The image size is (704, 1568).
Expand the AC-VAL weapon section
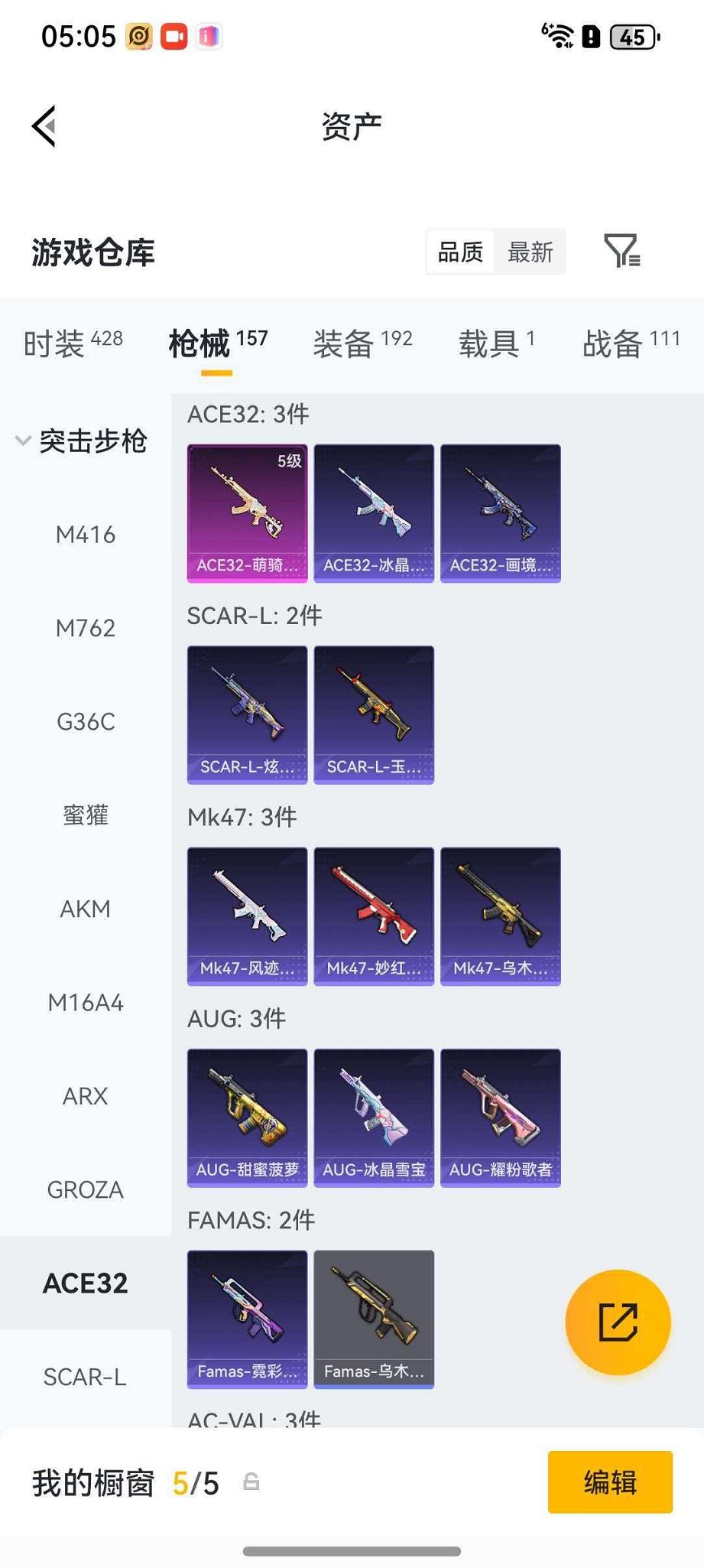click(x=252, y=1420)
